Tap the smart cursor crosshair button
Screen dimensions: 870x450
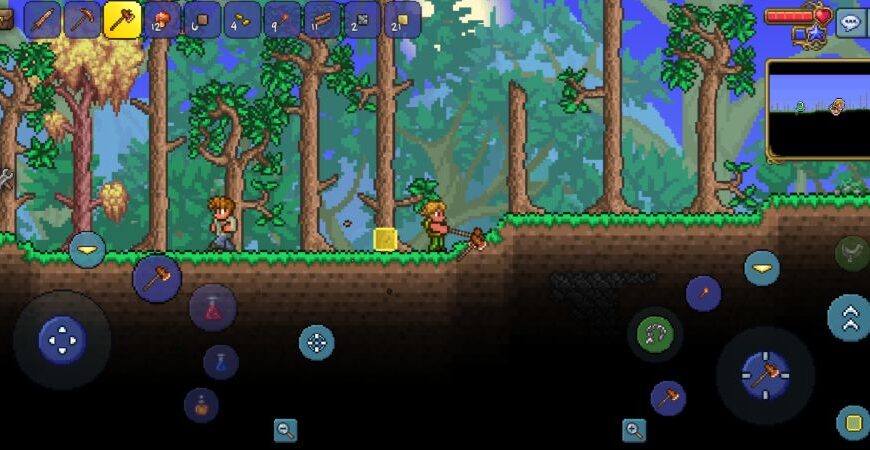[317, 343]
